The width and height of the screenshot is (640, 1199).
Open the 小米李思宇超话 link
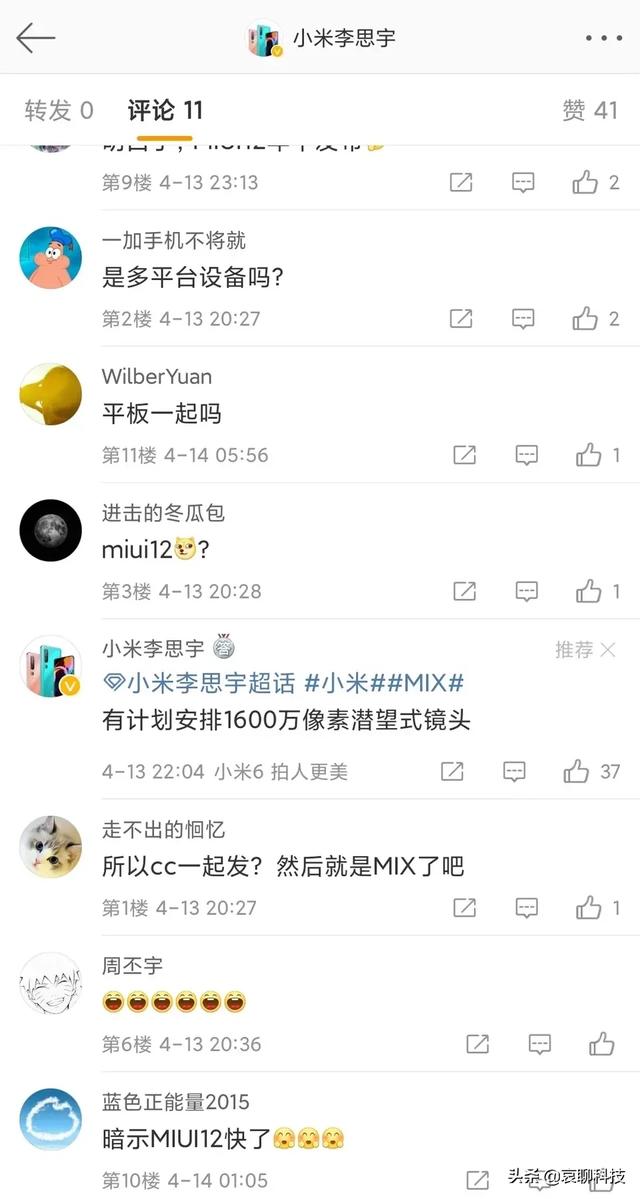click(x=200, y=684)
